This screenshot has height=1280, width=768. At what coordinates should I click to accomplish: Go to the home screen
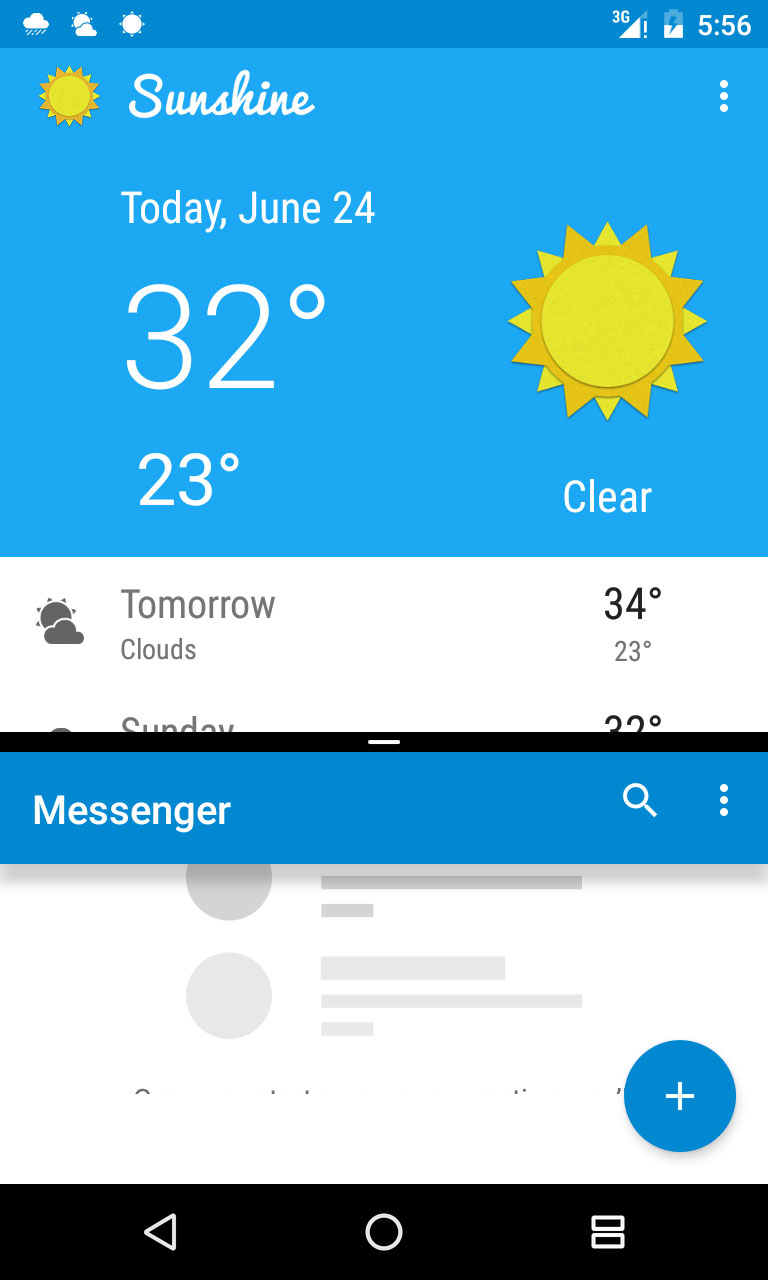click(x=384, y=1232)
